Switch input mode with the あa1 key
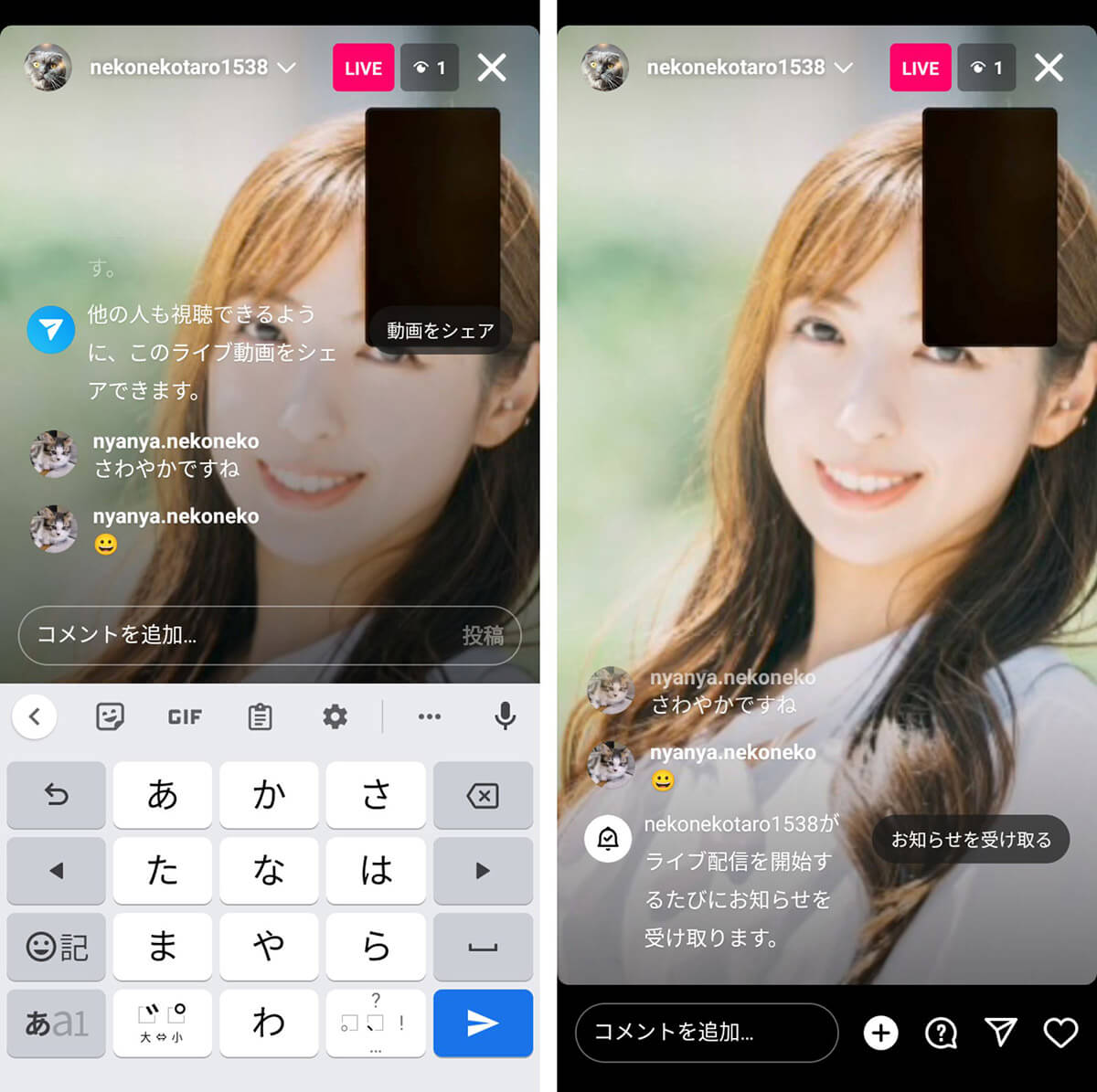The height and width of the screenshot is (1092, 1097). point(57,1023)
